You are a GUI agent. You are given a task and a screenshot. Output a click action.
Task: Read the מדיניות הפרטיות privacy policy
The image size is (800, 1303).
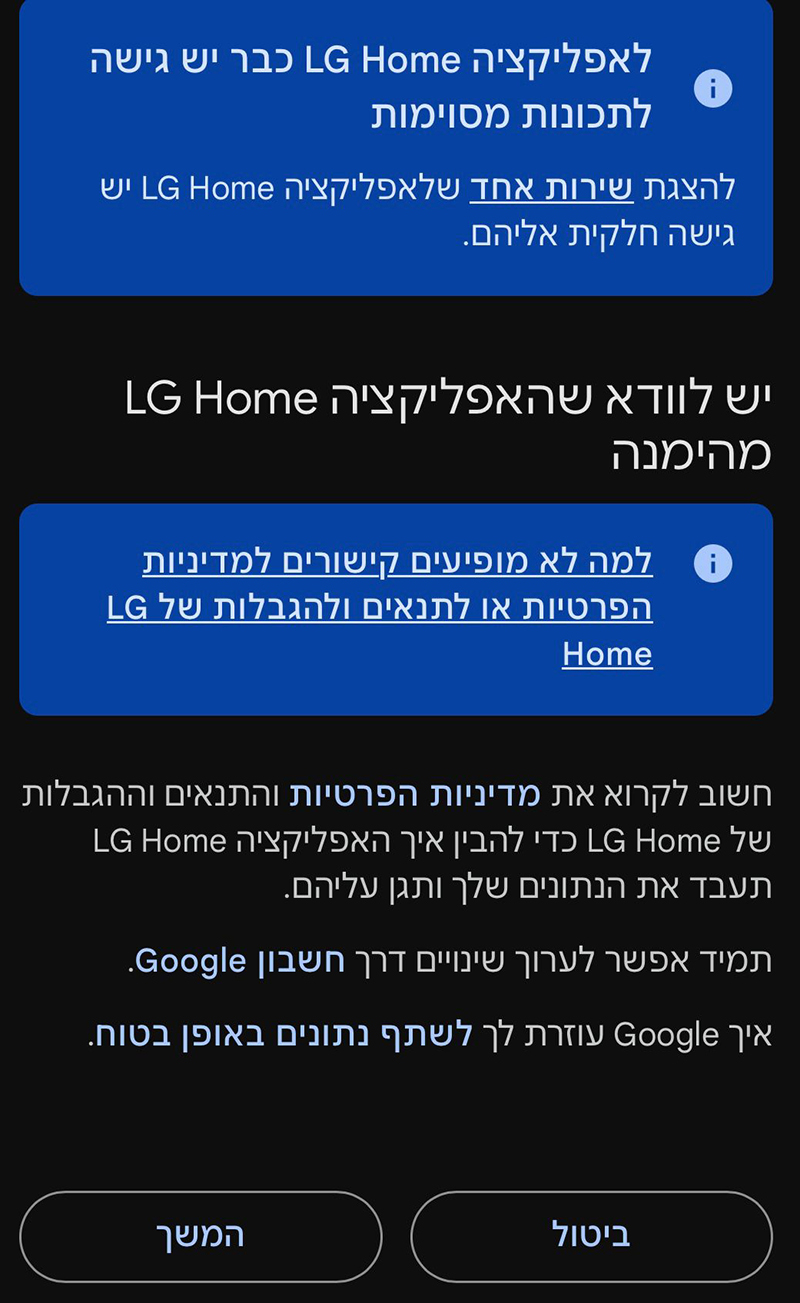click(x=415, y=795)
